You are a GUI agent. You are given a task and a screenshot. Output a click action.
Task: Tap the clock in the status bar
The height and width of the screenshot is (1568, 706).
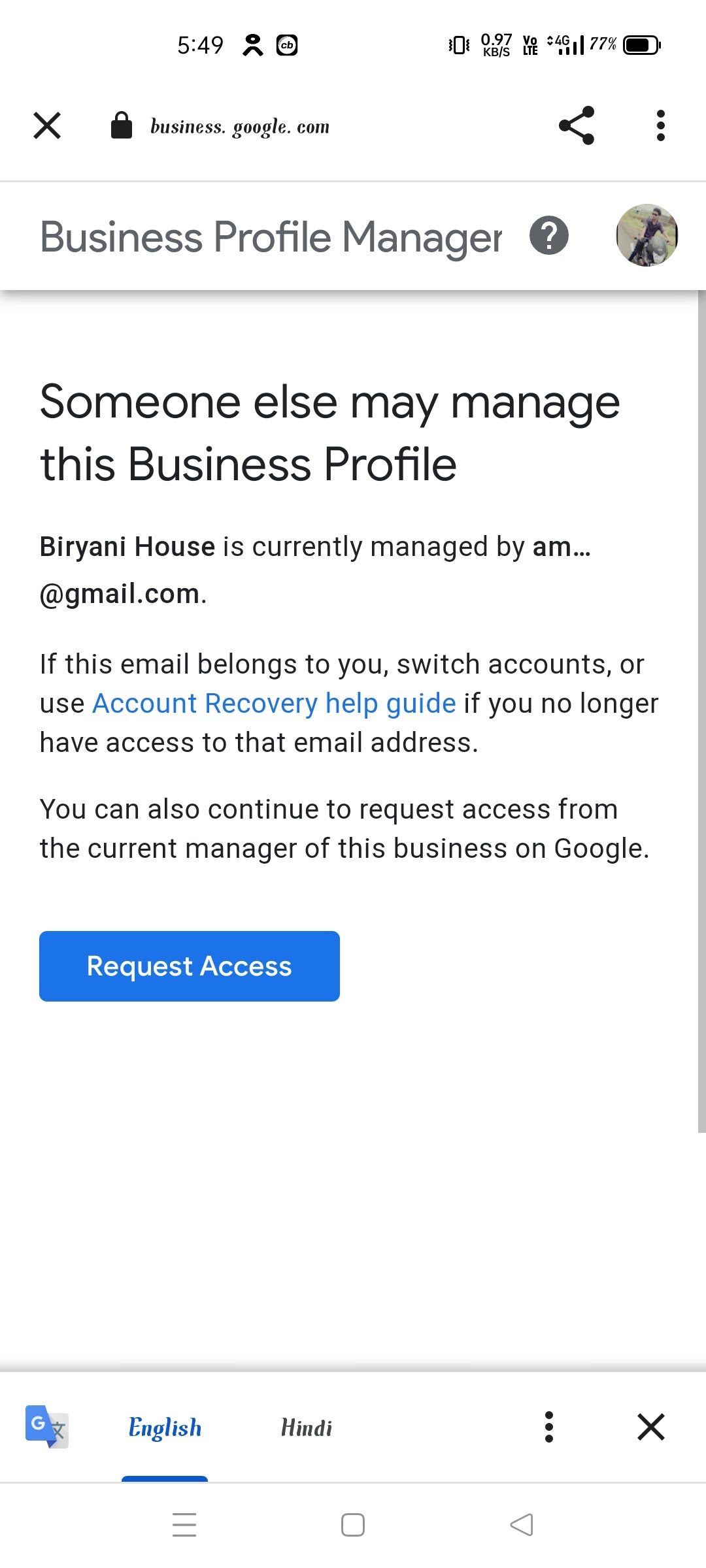pyautogui.click(x=200, y=45)
